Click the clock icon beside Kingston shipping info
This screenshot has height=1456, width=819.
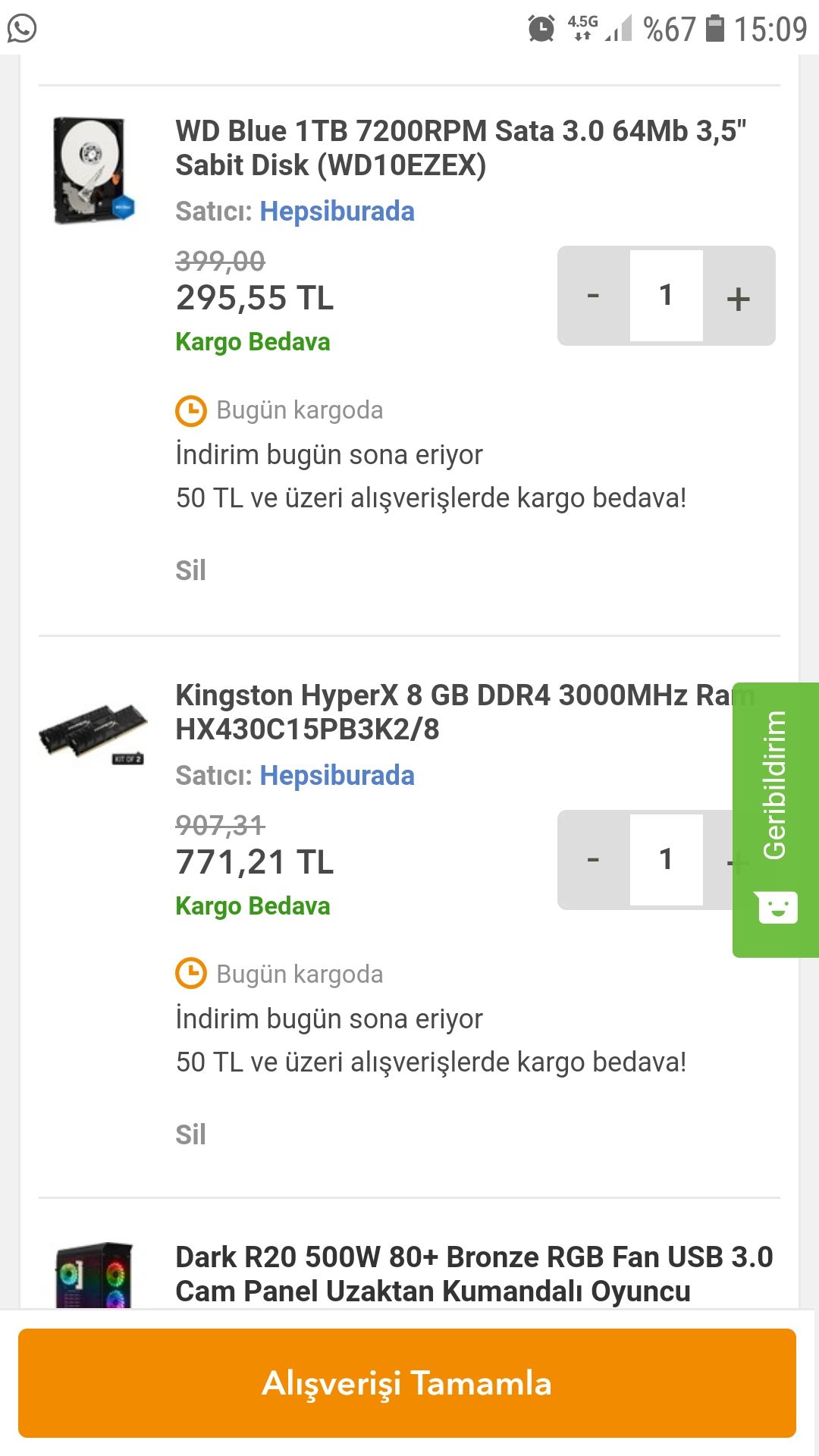(x=192, y=973)
